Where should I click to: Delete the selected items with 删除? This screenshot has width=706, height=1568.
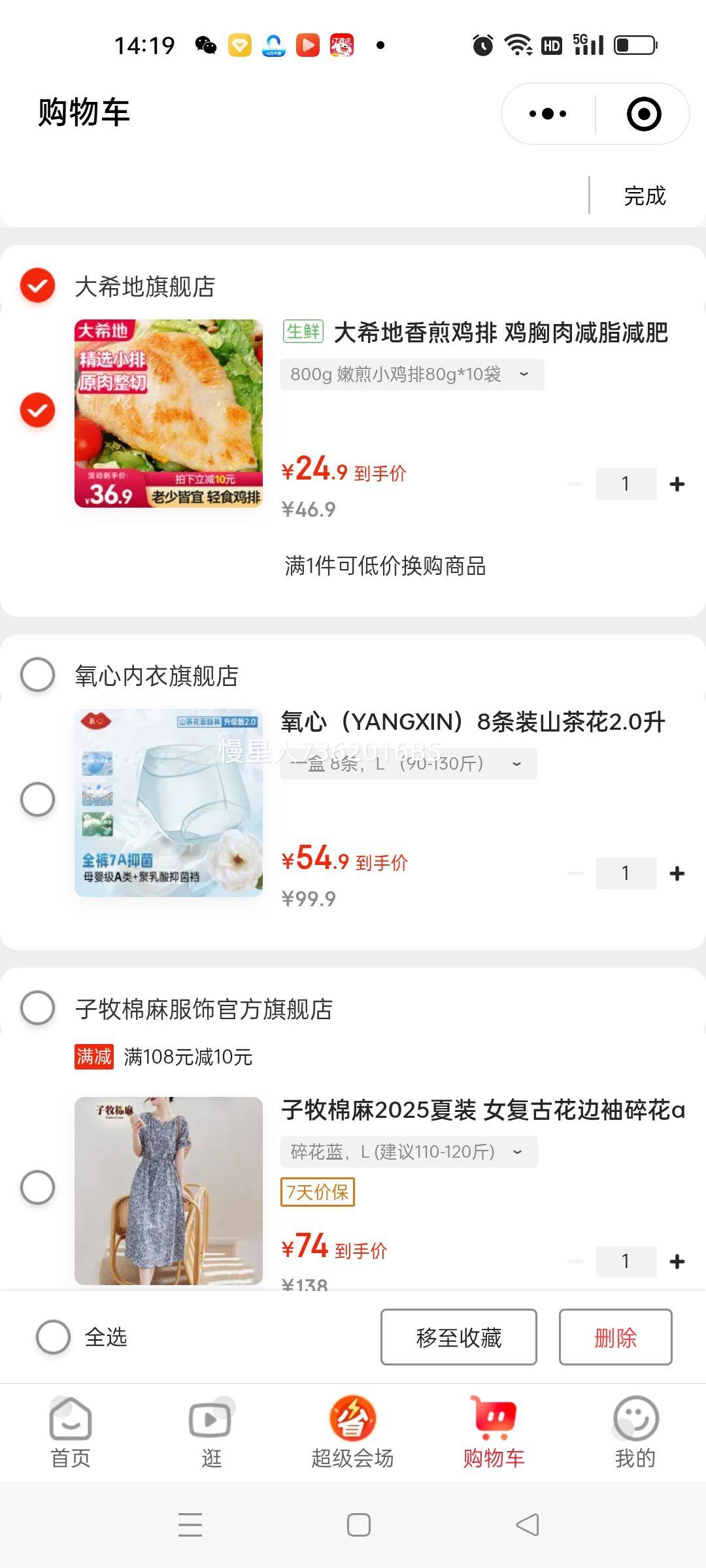[x=615, y=1337]
